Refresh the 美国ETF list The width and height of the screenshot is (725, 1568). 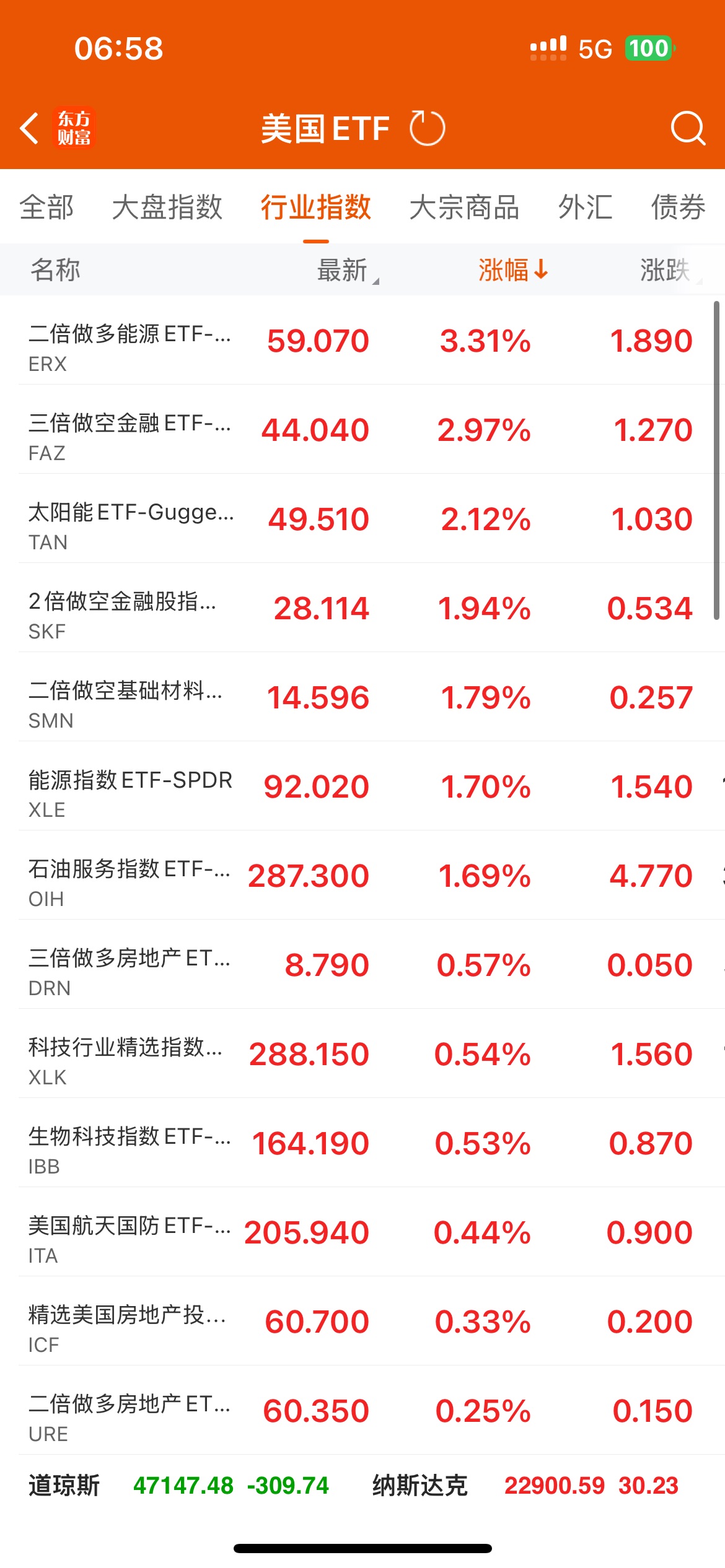click(427, 128)
